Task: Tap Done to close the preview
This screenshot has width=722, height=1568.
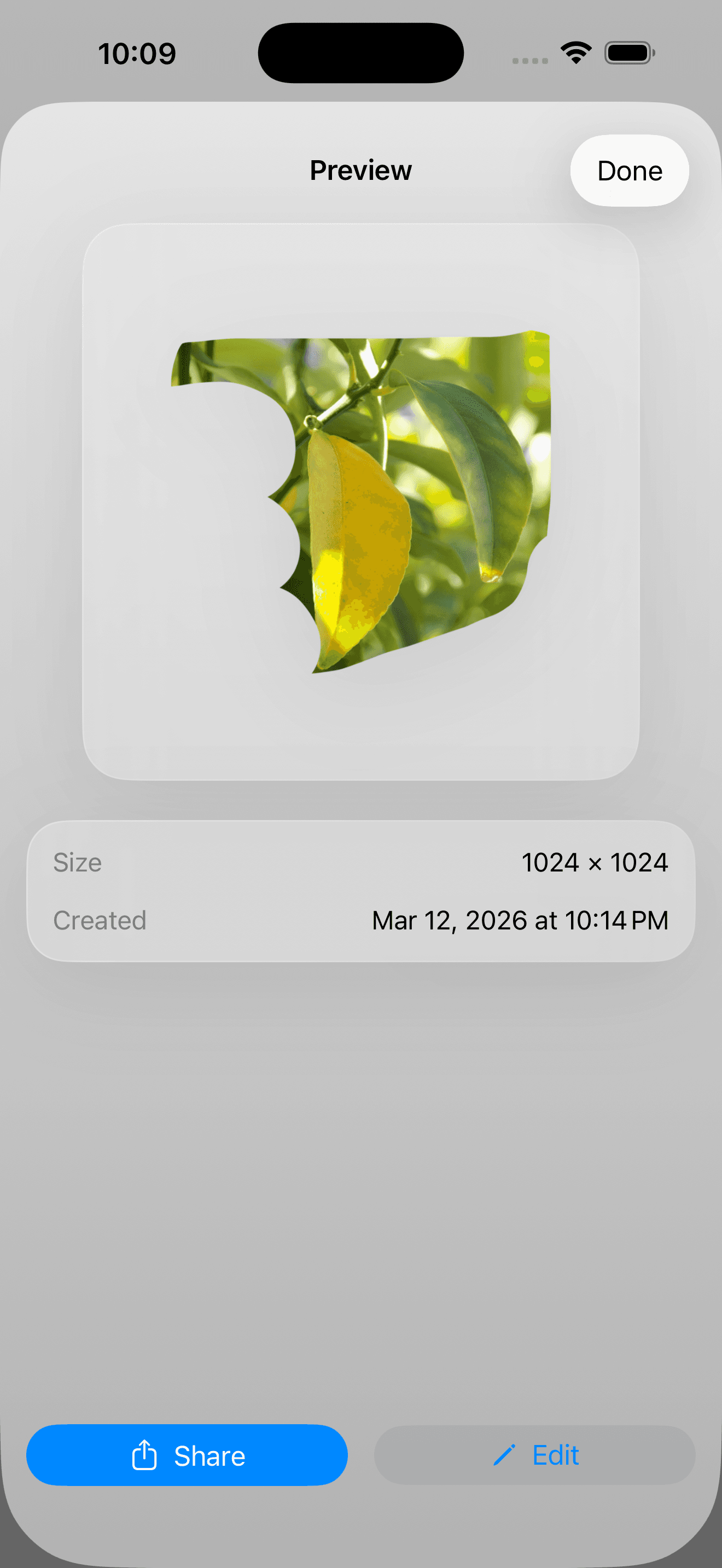Action: (x=629, y=171)
